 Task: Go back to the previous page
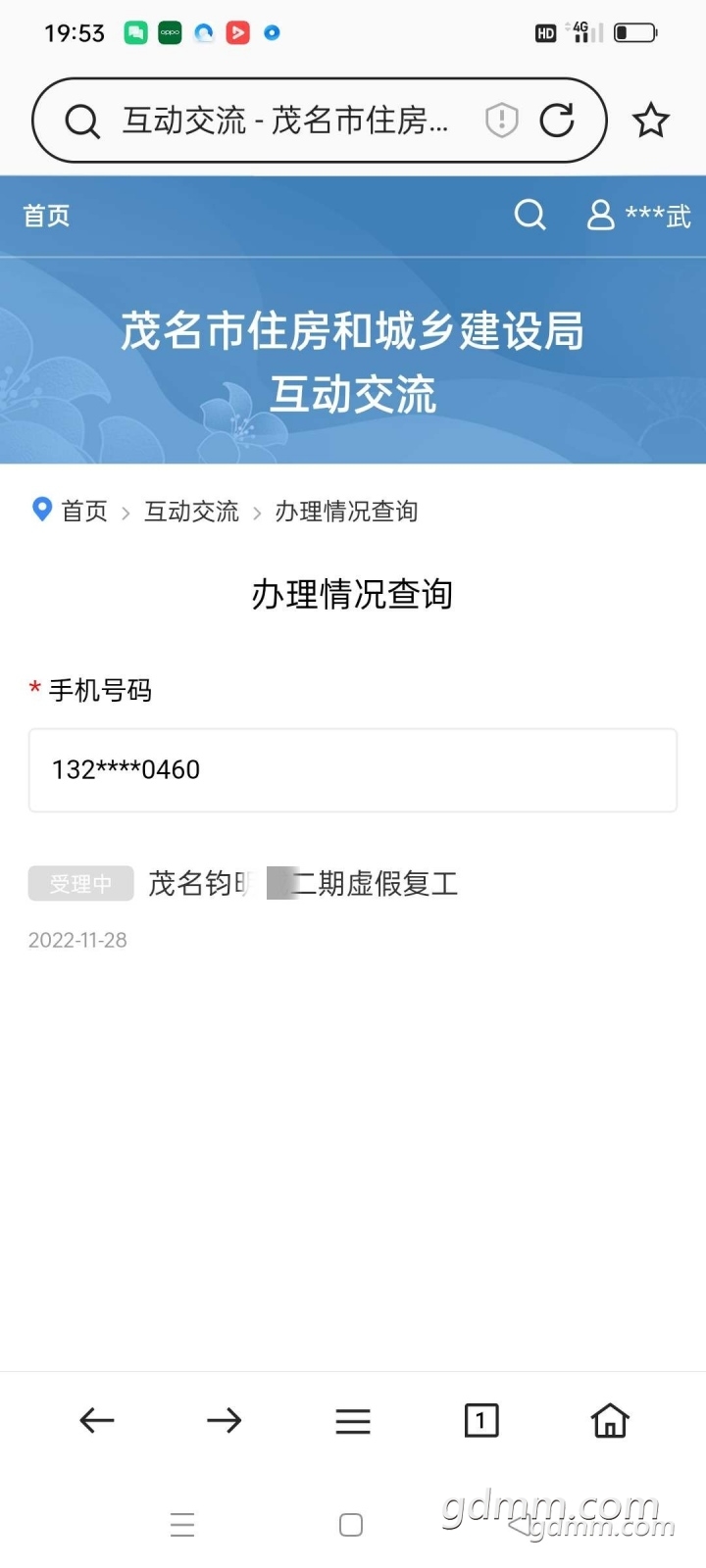96,1420
